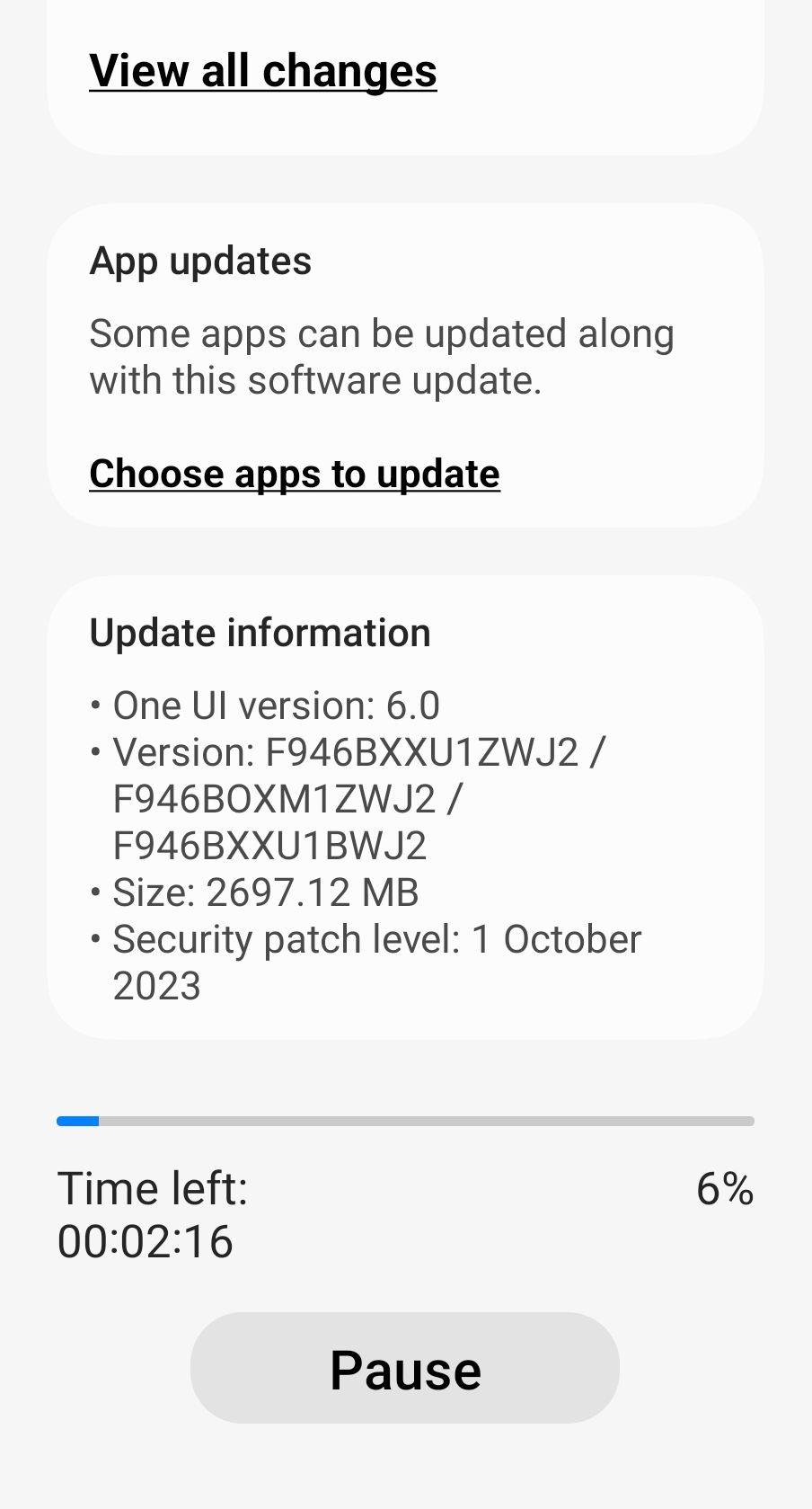Viewport: 812px width, 1509px height.
Task: Open the View all changes link
Action: 263,71
